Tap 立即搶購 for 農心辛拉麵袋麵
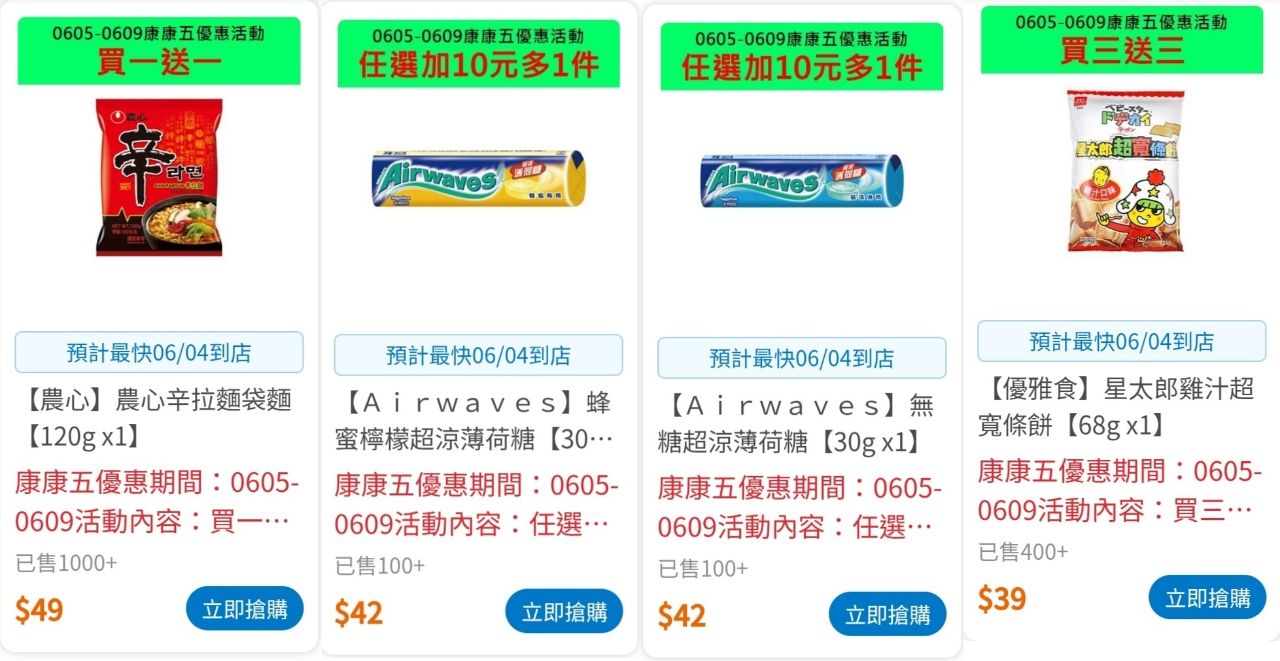Viewport: 1280px width, 661px height. tap(245, 608)
